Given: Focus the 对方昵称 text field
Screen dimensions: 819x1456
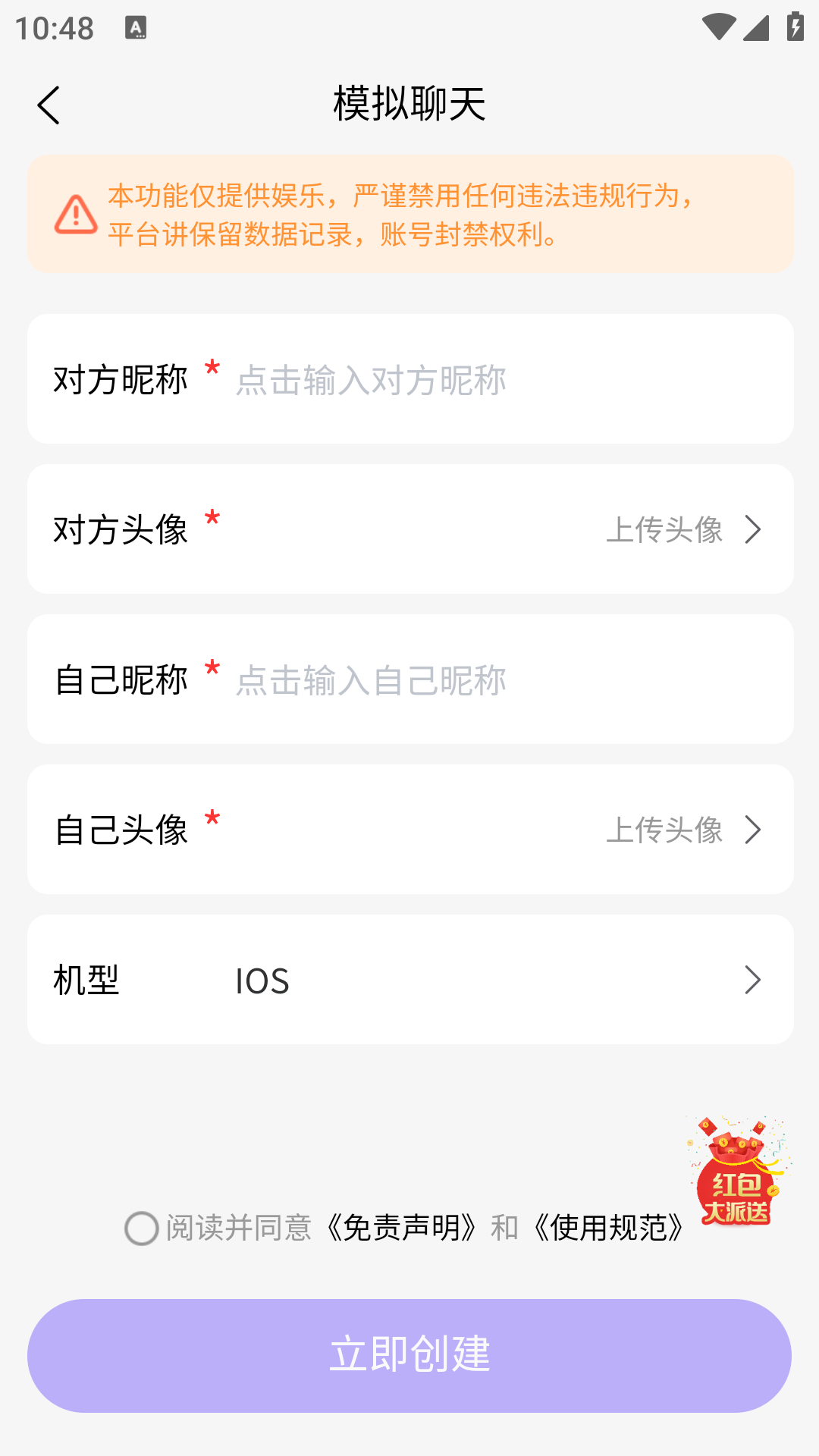Looking at the screenshot, I should pyautogui.click(x=500, y=379).
